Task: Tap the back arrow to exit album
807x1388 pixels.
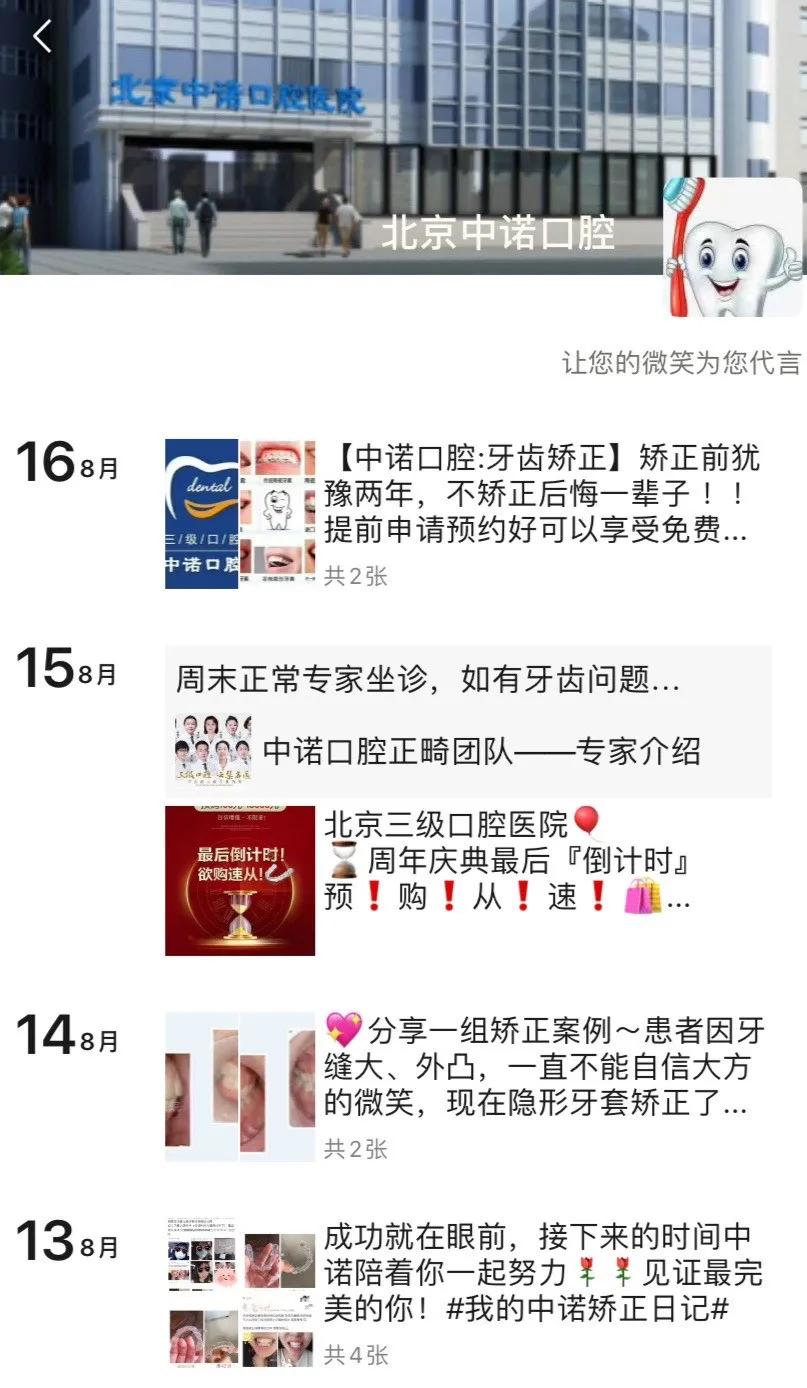Action: point(40,35)
